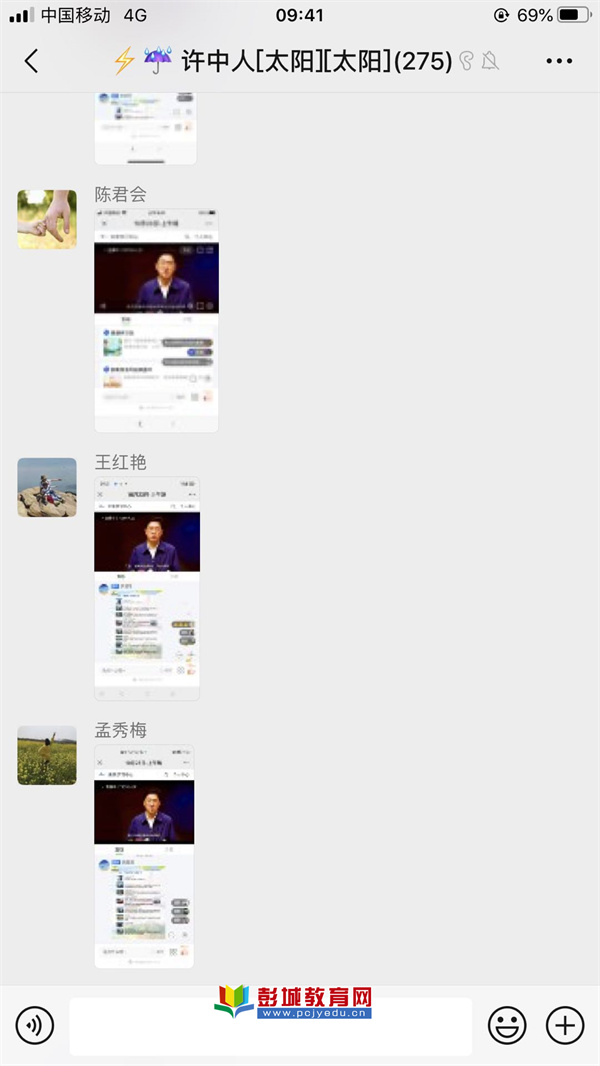The width and height of the screenshot is (600, 1066).
Task: Open the partially visible image at top
Action: point(145,128)
